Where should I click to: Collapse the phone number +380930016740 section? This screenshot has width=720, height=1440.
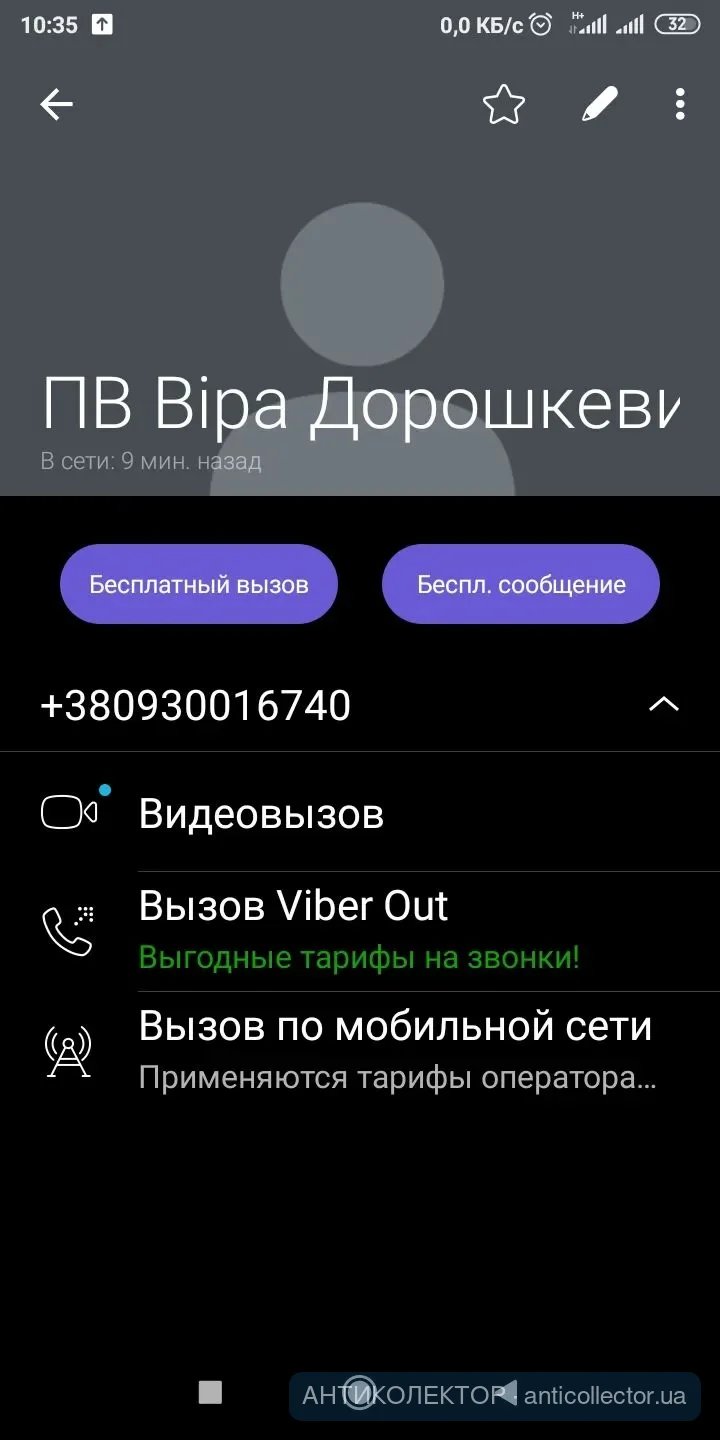tap(663, 704)
